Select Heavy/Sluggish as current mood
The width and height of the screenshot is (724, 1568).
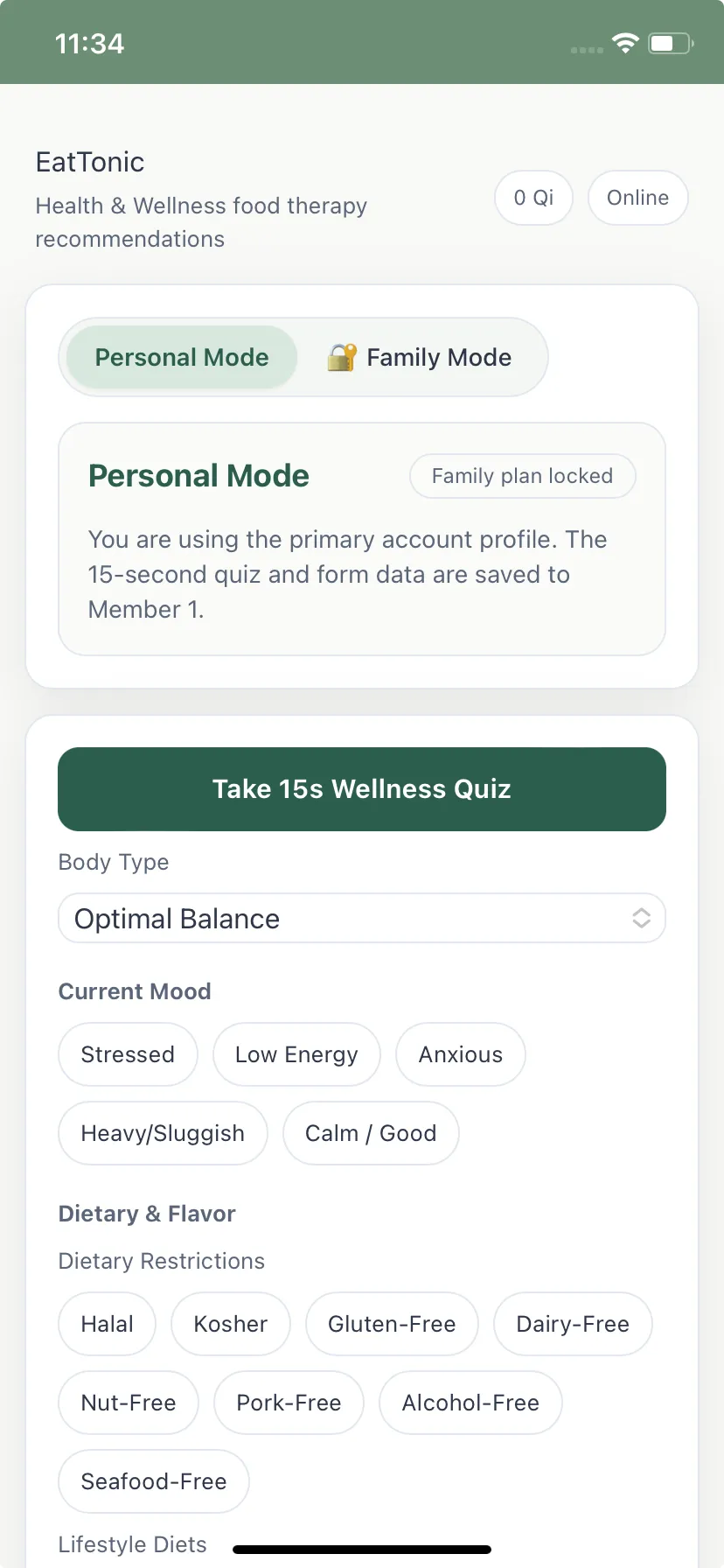click(x=162, y=1132)
